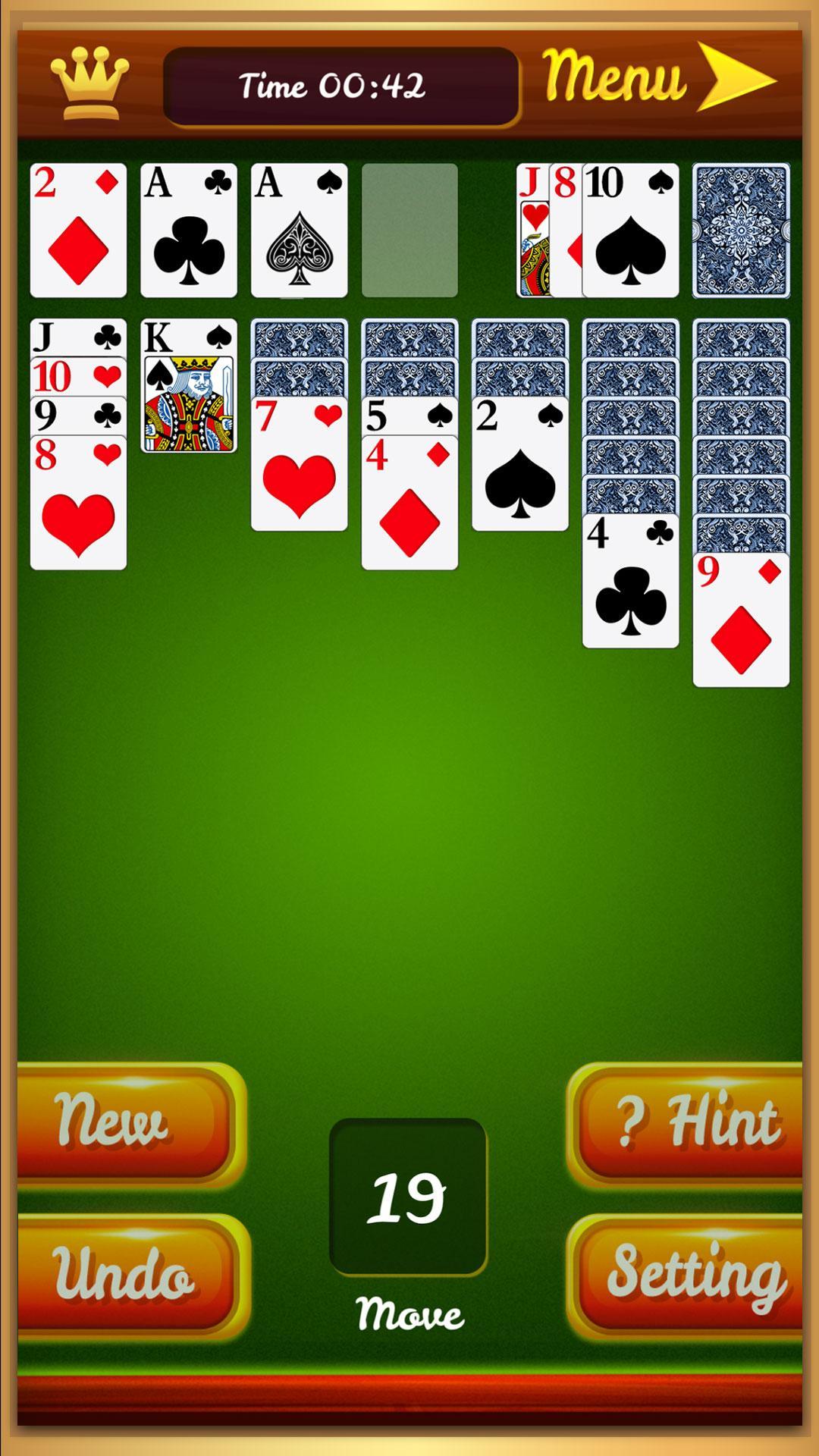Select the 10 of spades in waste

[630, 230]
